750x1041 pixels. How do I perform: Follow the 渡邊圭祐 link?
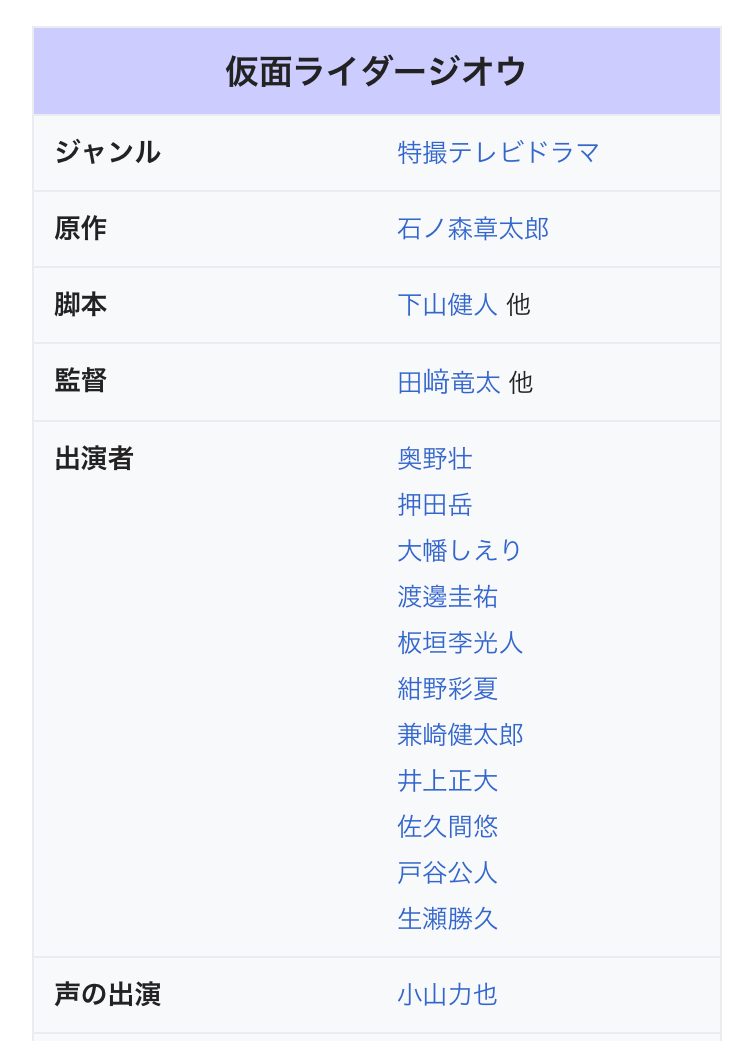click(x=447, y=597)
